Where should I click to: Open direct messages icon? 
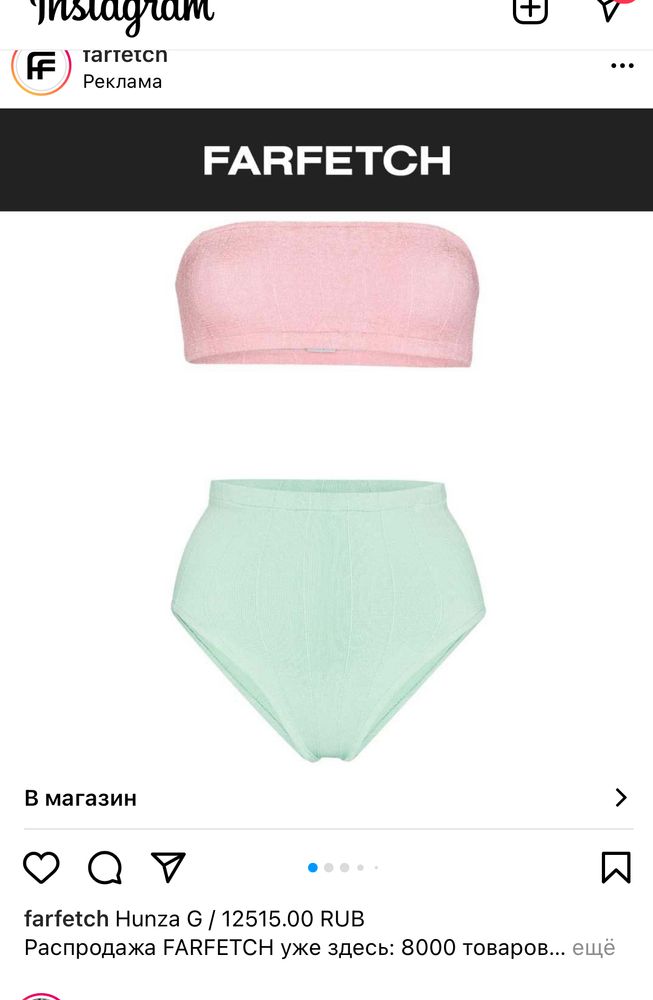point(610,10)
